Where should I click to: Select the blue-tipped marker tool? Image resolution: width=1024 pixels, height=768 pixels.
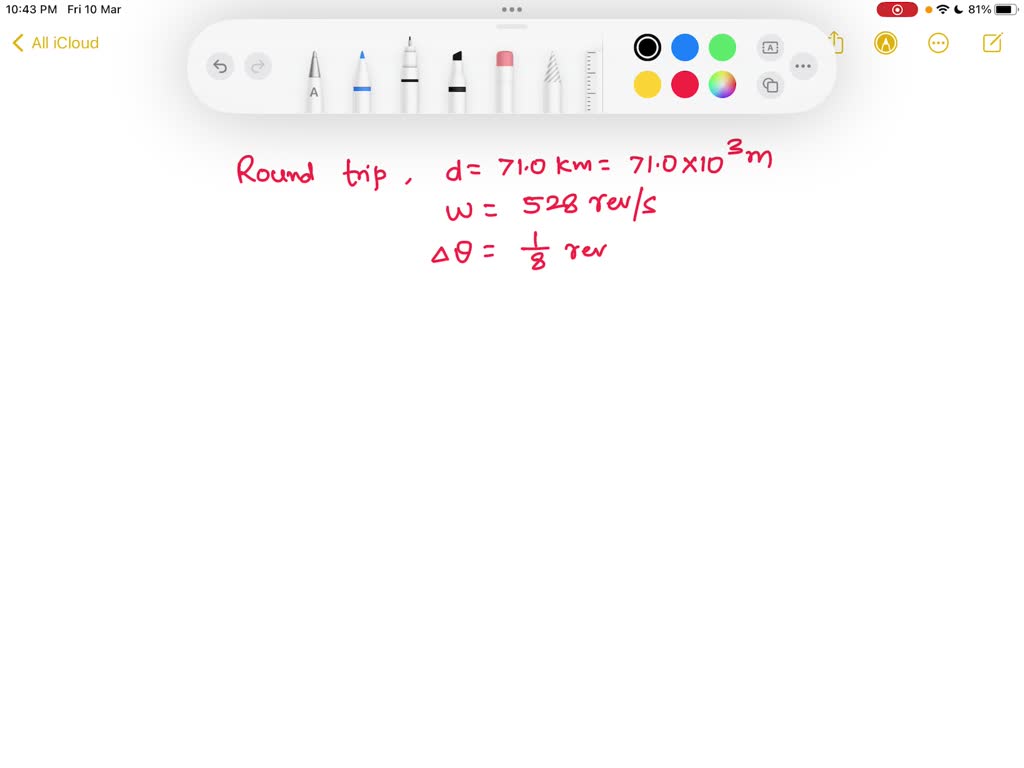361,82
